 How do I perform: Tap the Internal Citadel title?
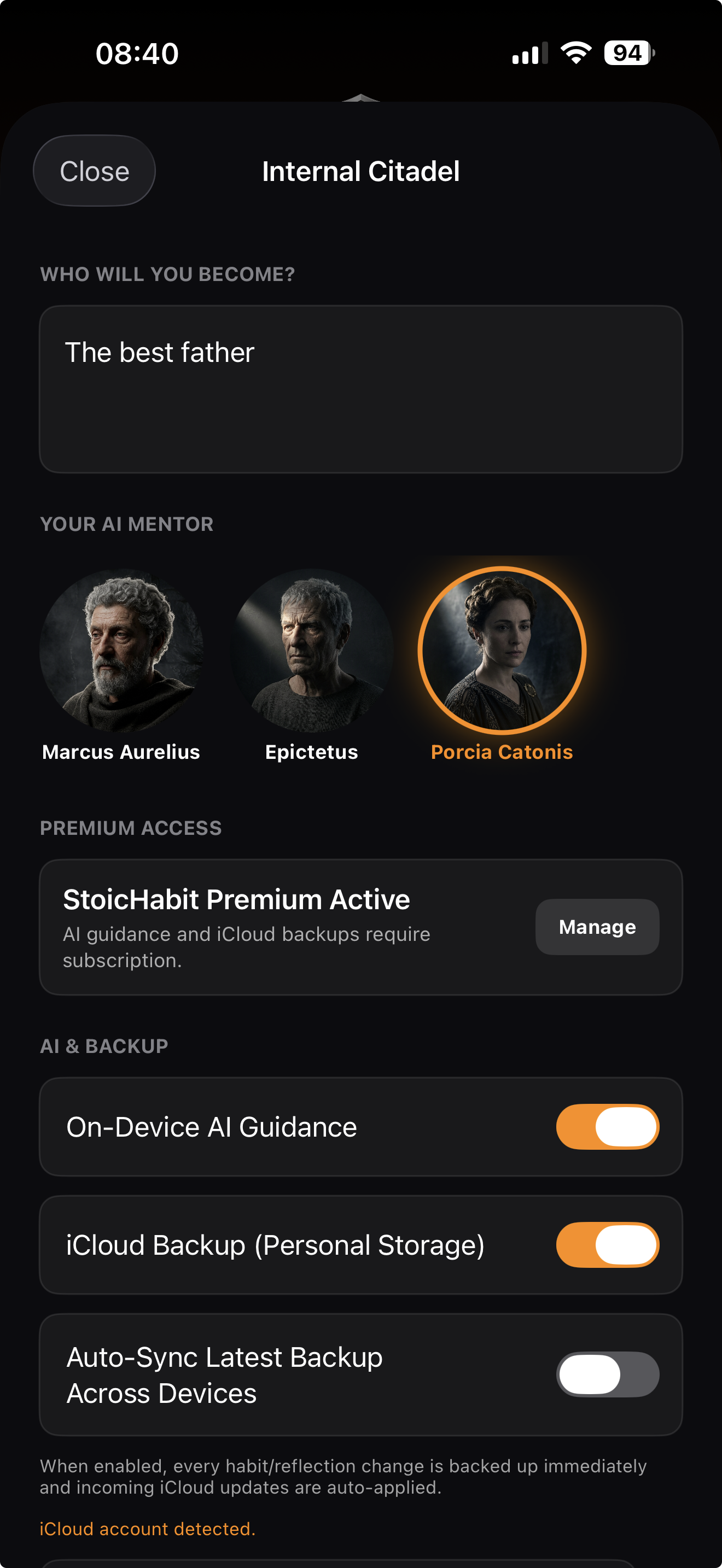(361, 171)
